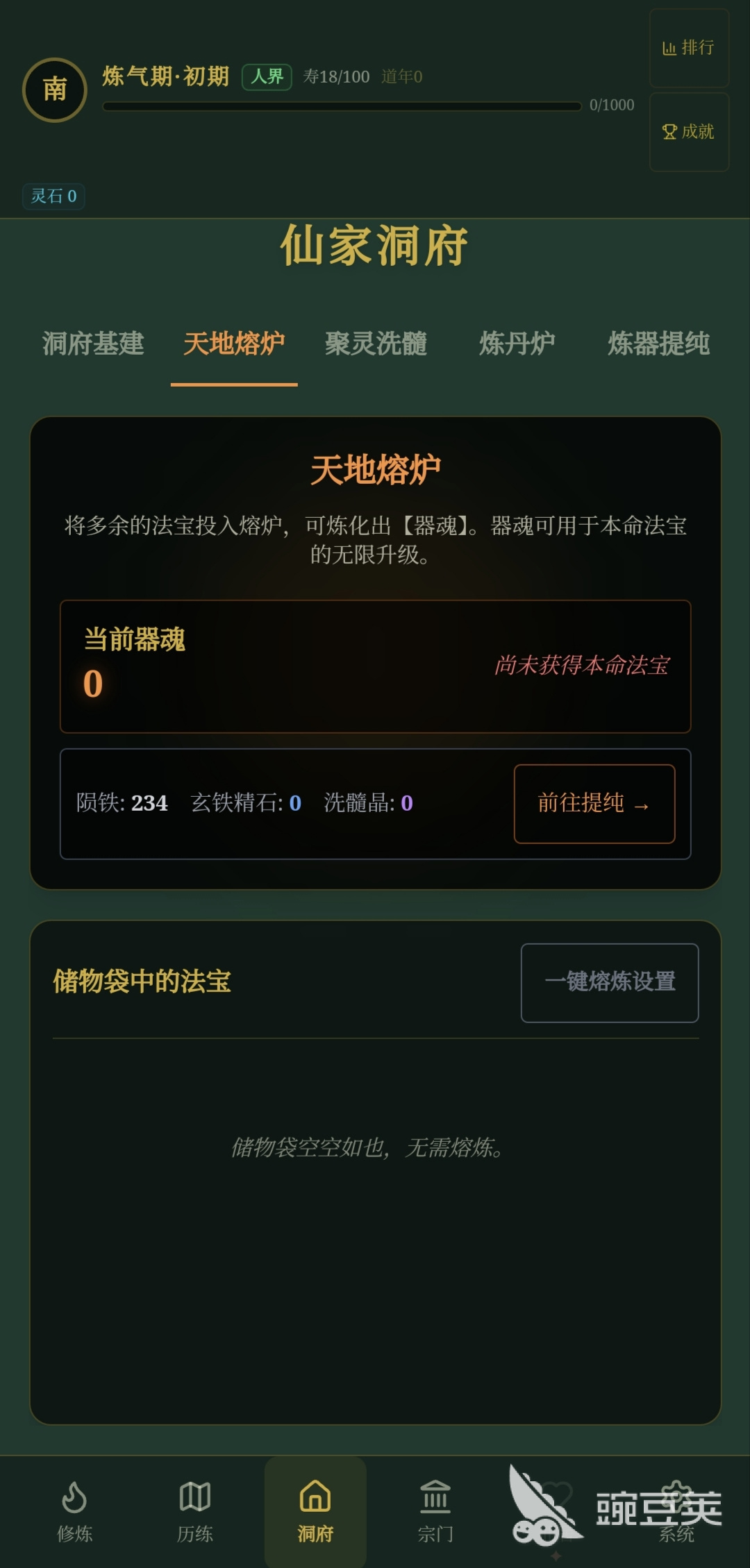Click the 前往提纯 button
Viewport: 750px width, 1568px height.
click(x=594, y=803)
